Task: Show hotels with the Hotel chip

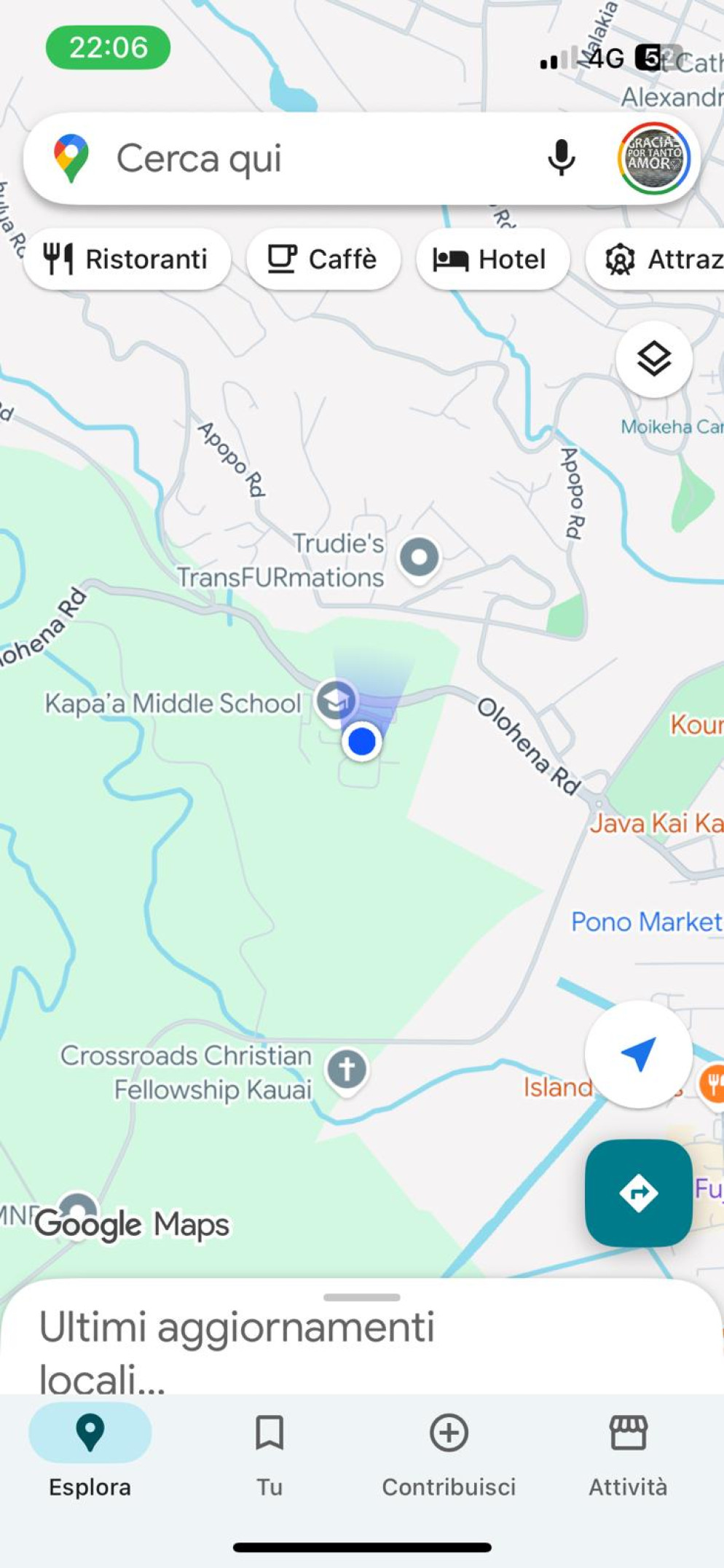Action: tap(492, 259)
